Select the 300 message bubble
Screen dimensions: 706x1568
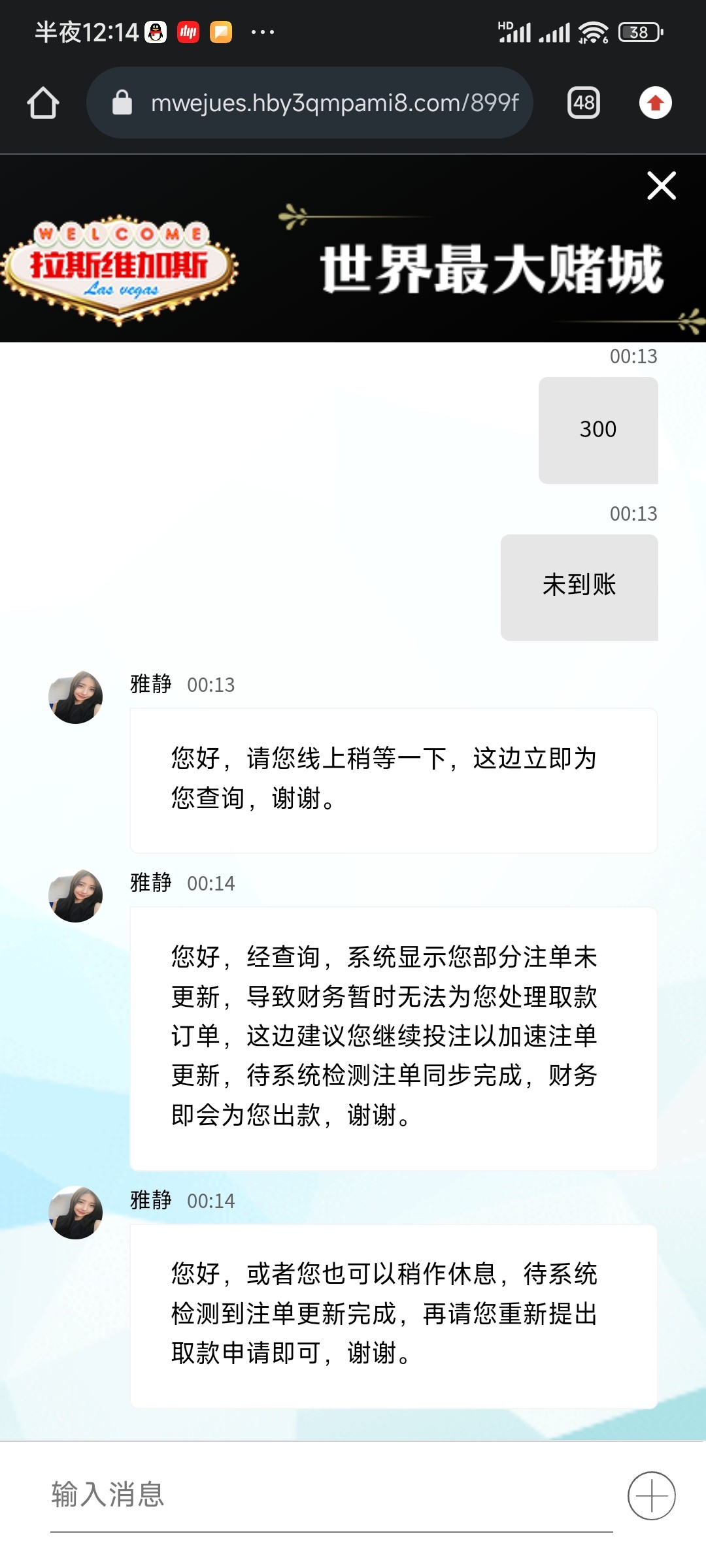pyautogui.click(x=598, y=429)
